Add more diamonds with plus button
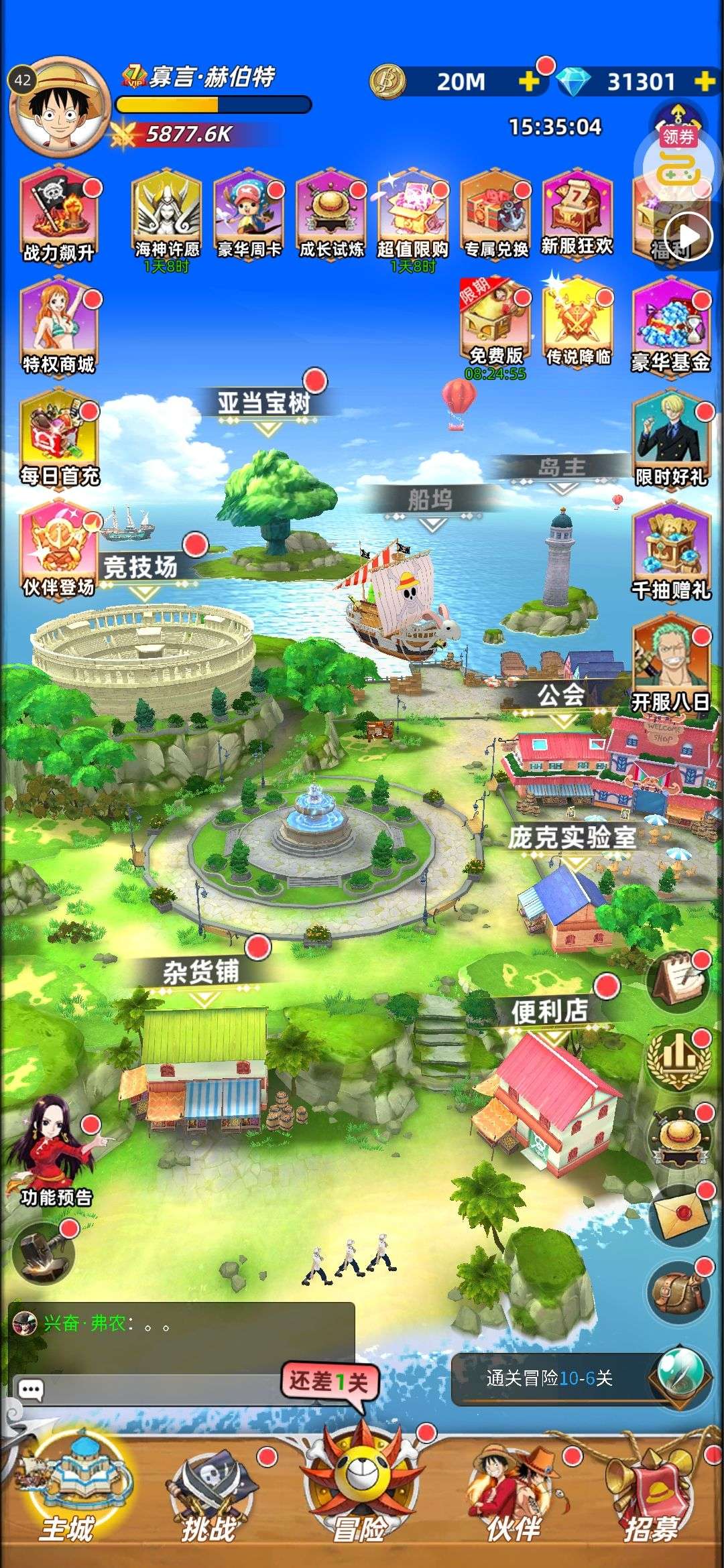Image resolution: width=724 pixels, height=1568 pixels. click(x=704, y=82)
